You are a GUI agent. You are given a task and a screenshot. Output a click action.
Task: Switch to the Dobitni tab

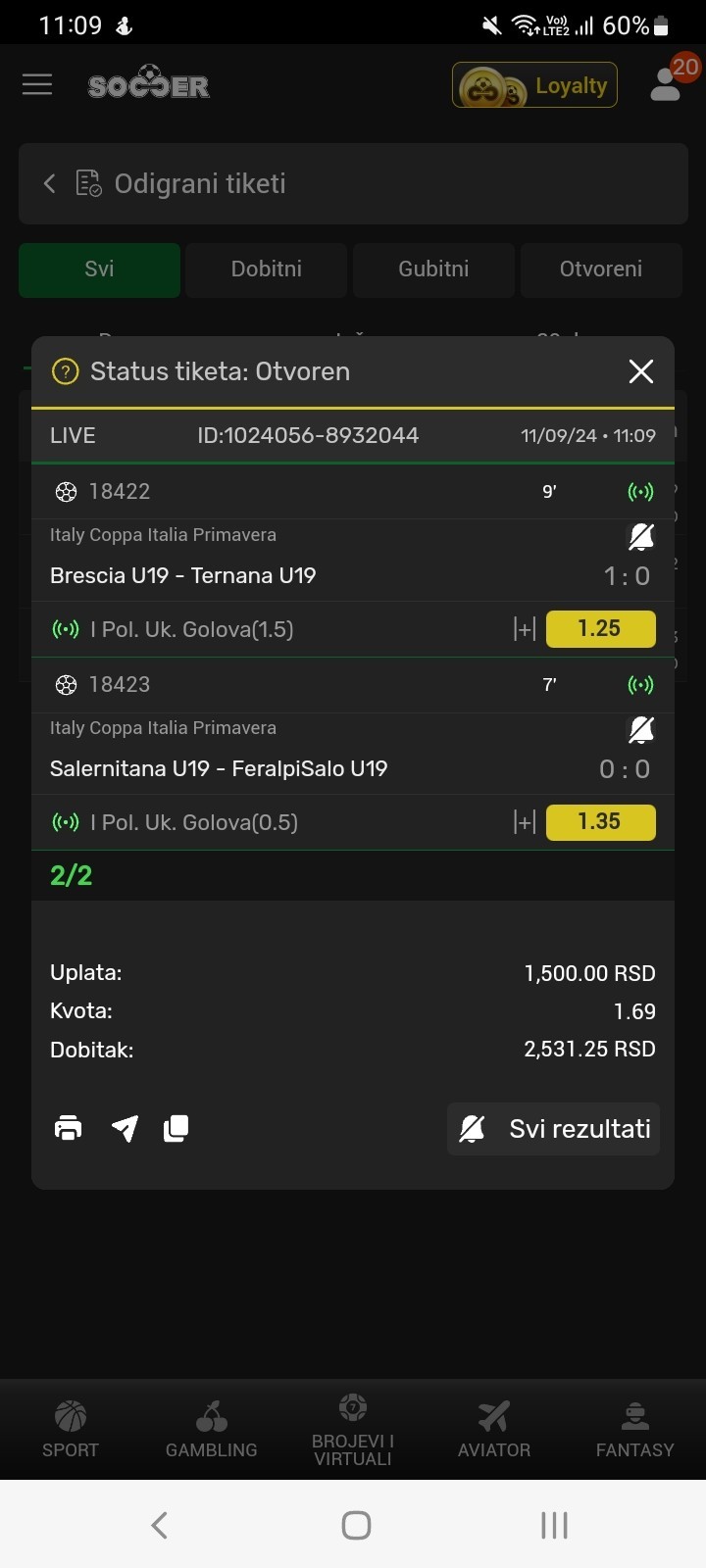[266, 269]
